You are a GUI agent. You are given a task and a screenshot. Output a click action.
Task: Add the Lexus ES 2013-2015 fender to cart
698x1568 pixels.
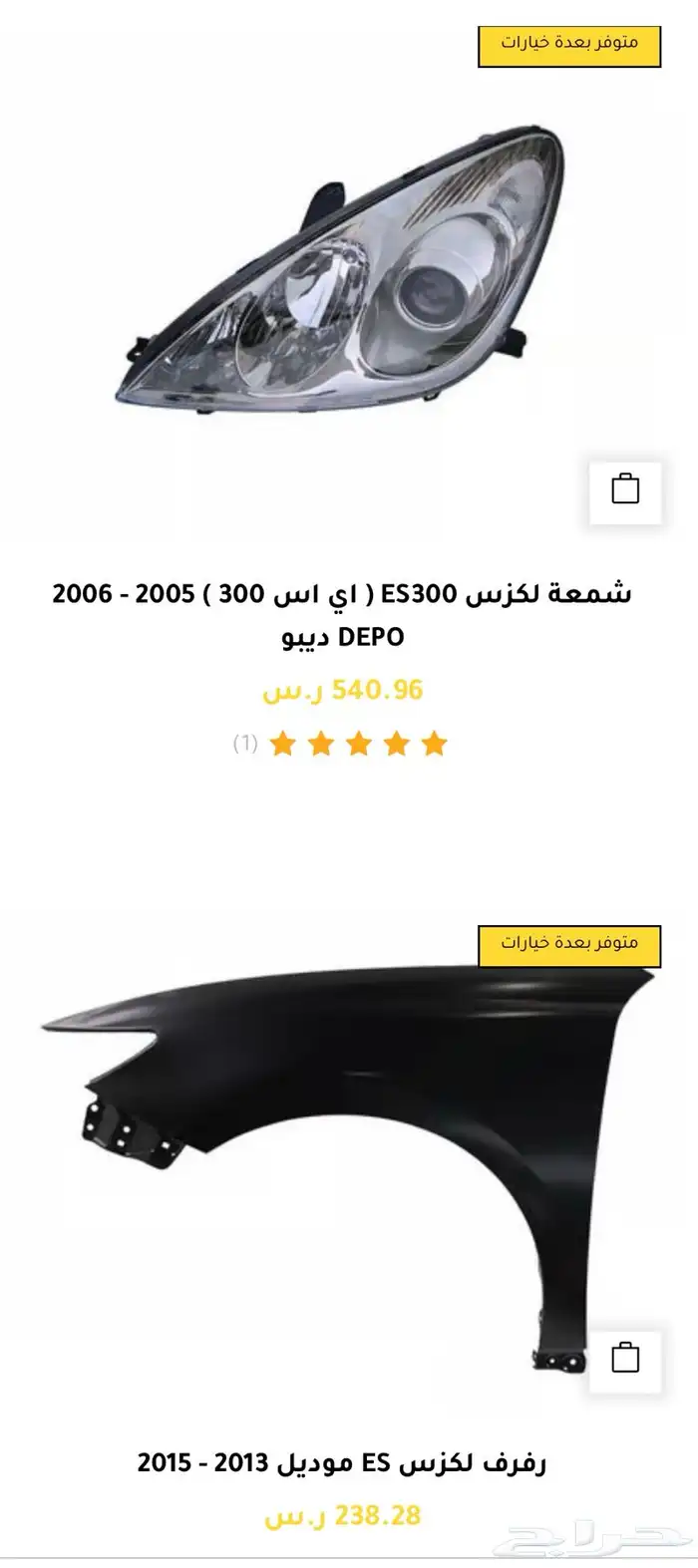[x=625, y=1360]
